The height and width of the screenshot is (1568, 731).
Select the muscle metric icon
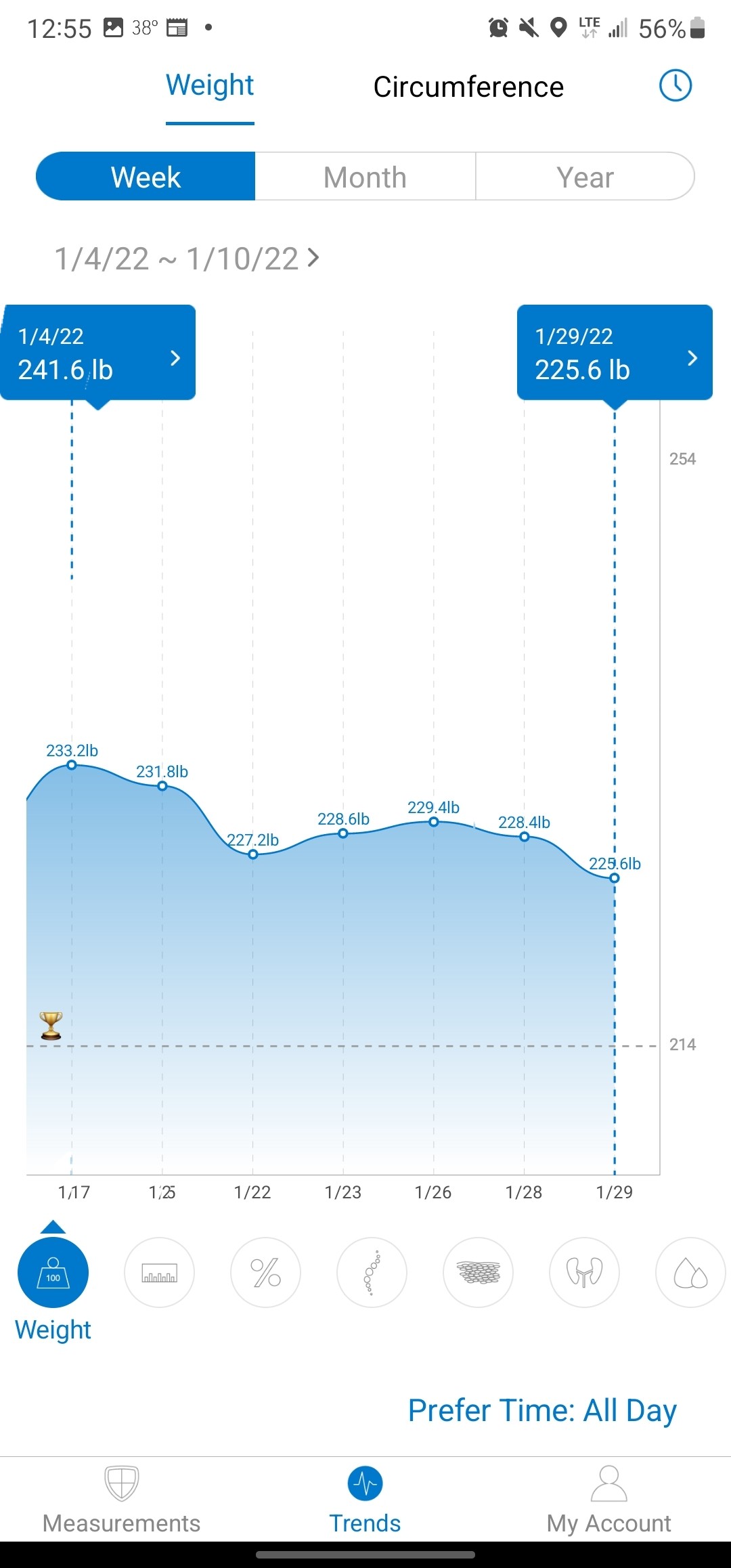point(479,1273)
